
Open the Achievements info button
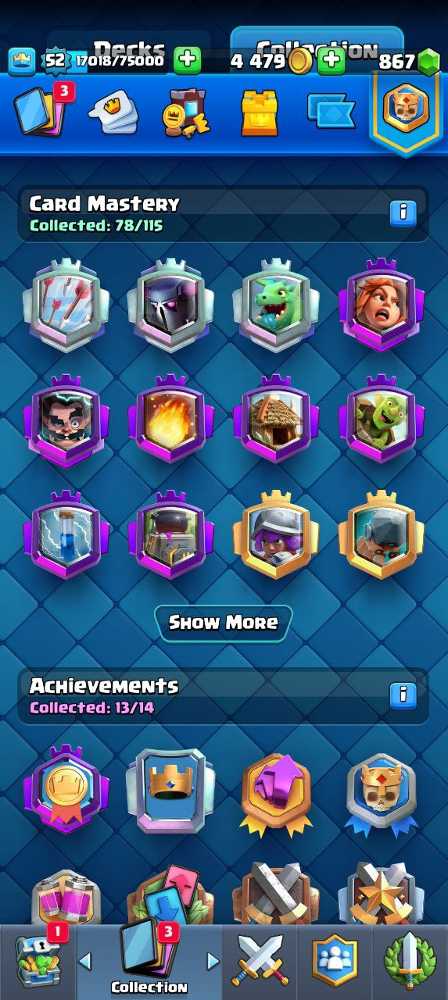pyautogui.click(x=403, y=693)
